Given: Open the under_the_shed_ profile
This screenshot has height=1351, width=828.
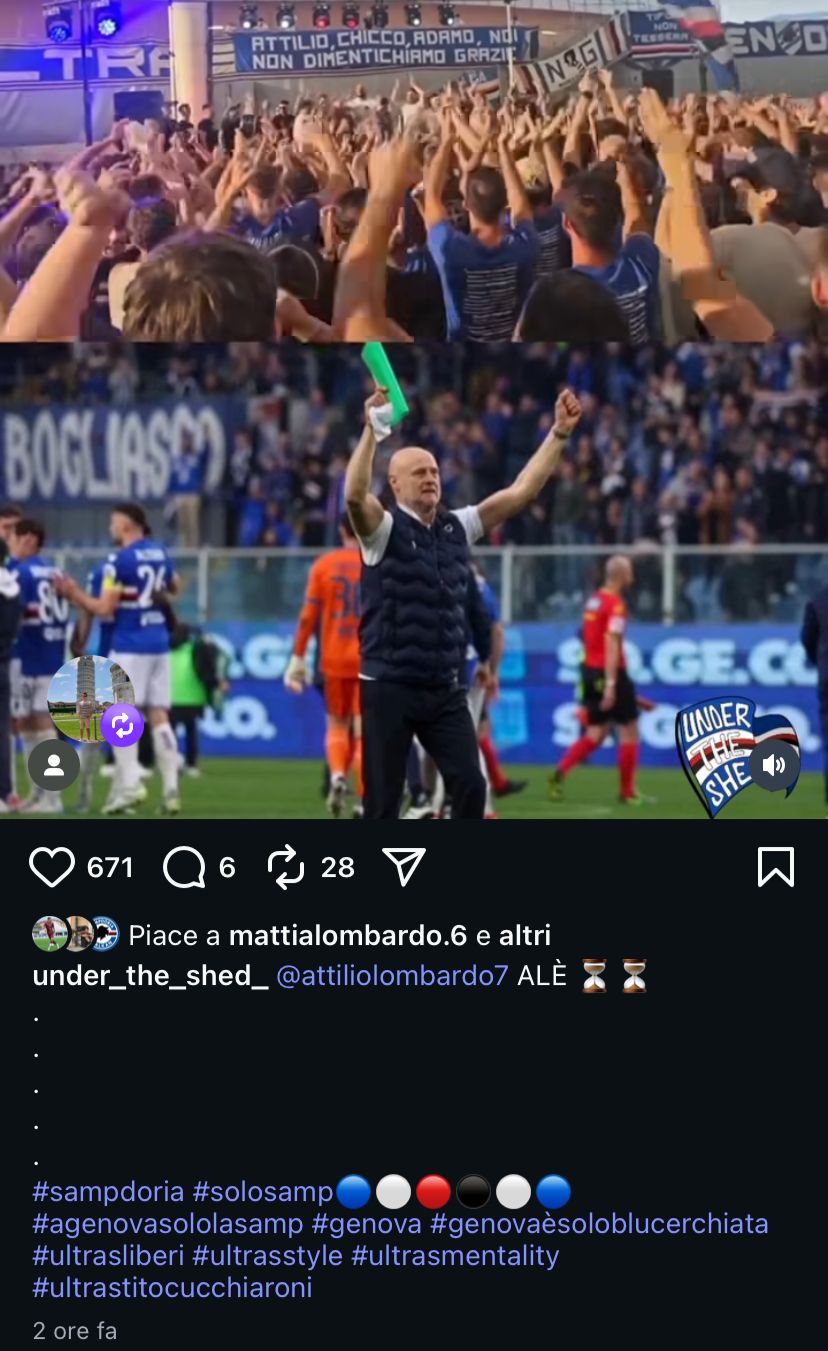Looking at the screenshot, I should pos(150,976).
